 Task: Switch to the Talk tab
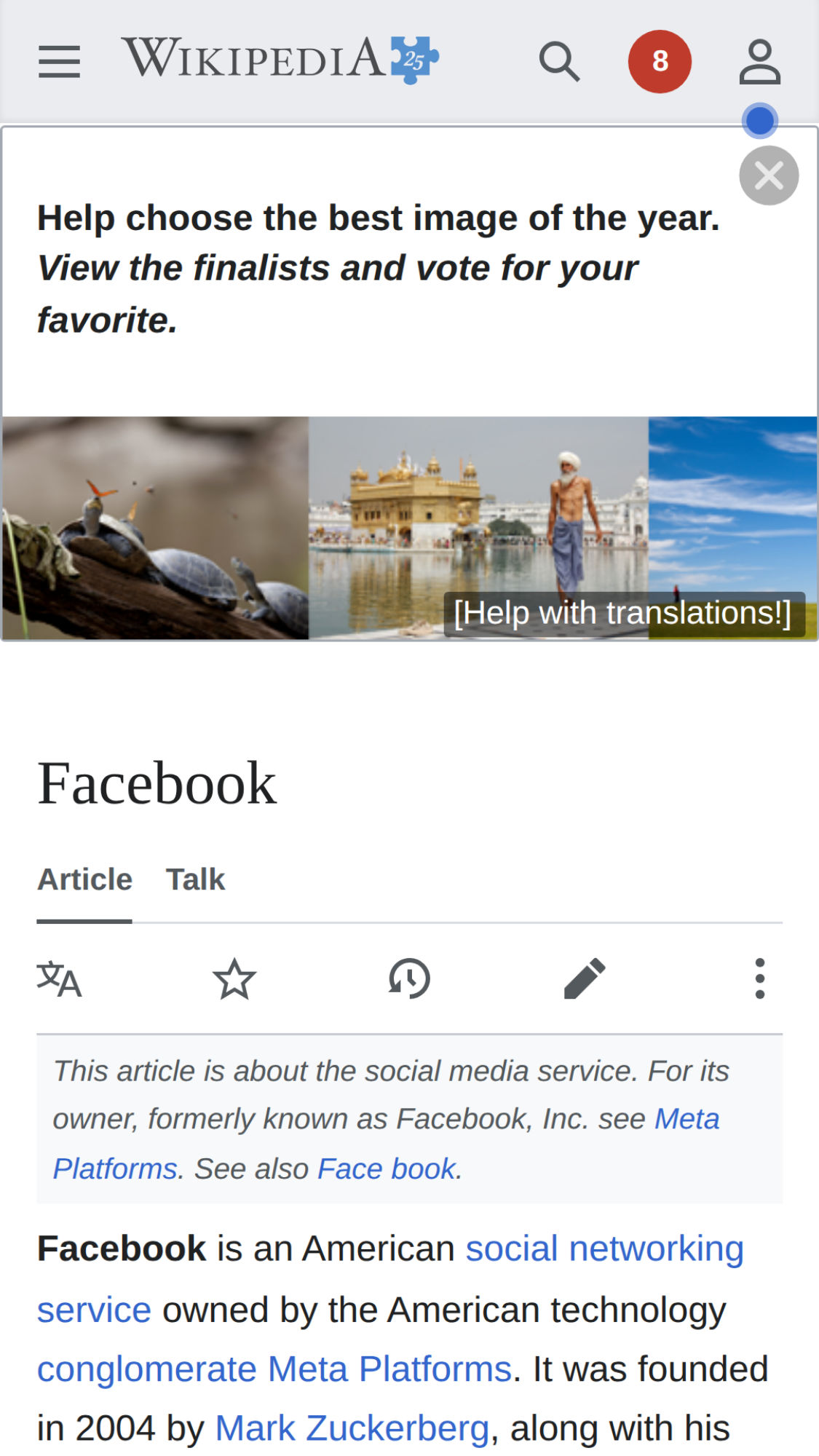click(x=195, y=879)
